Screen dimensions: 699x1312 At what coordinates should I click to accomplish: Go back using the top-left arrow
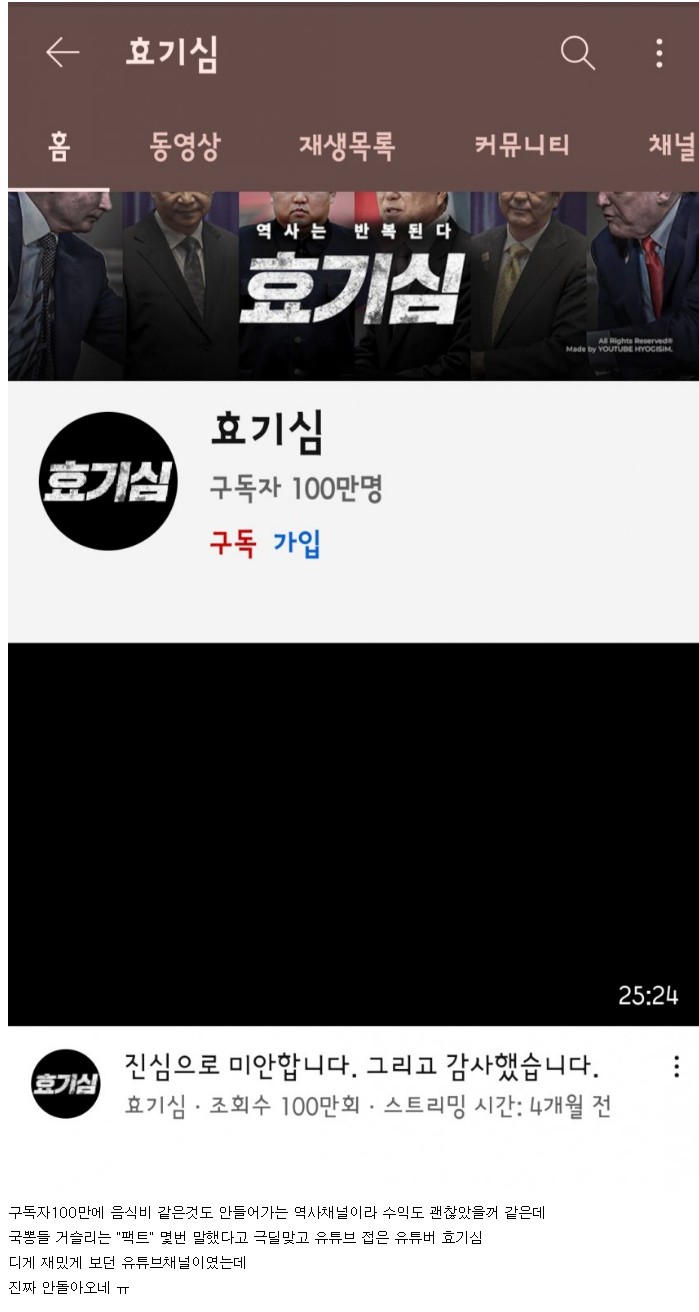pos(62,53)
